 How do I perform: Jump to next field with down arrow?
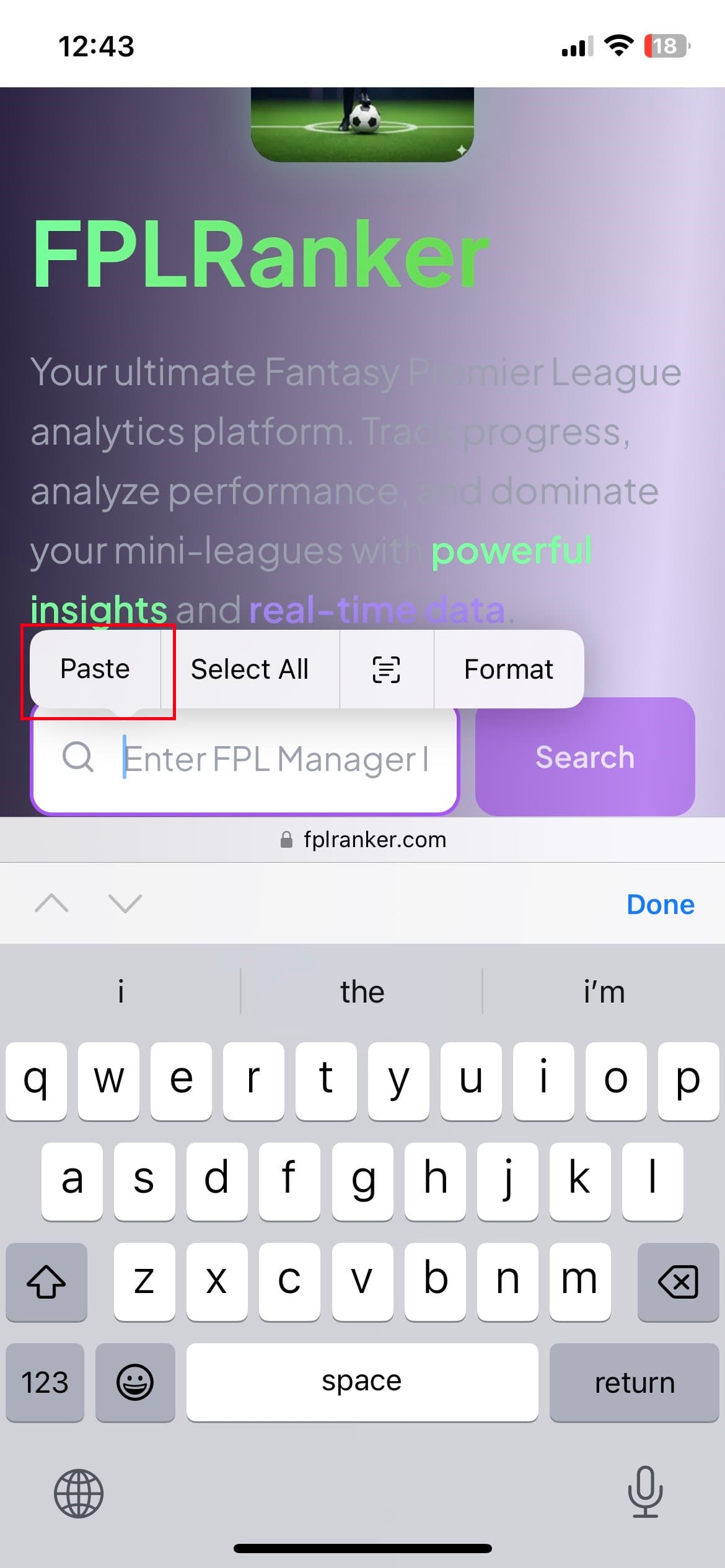[x=125, y=904]
